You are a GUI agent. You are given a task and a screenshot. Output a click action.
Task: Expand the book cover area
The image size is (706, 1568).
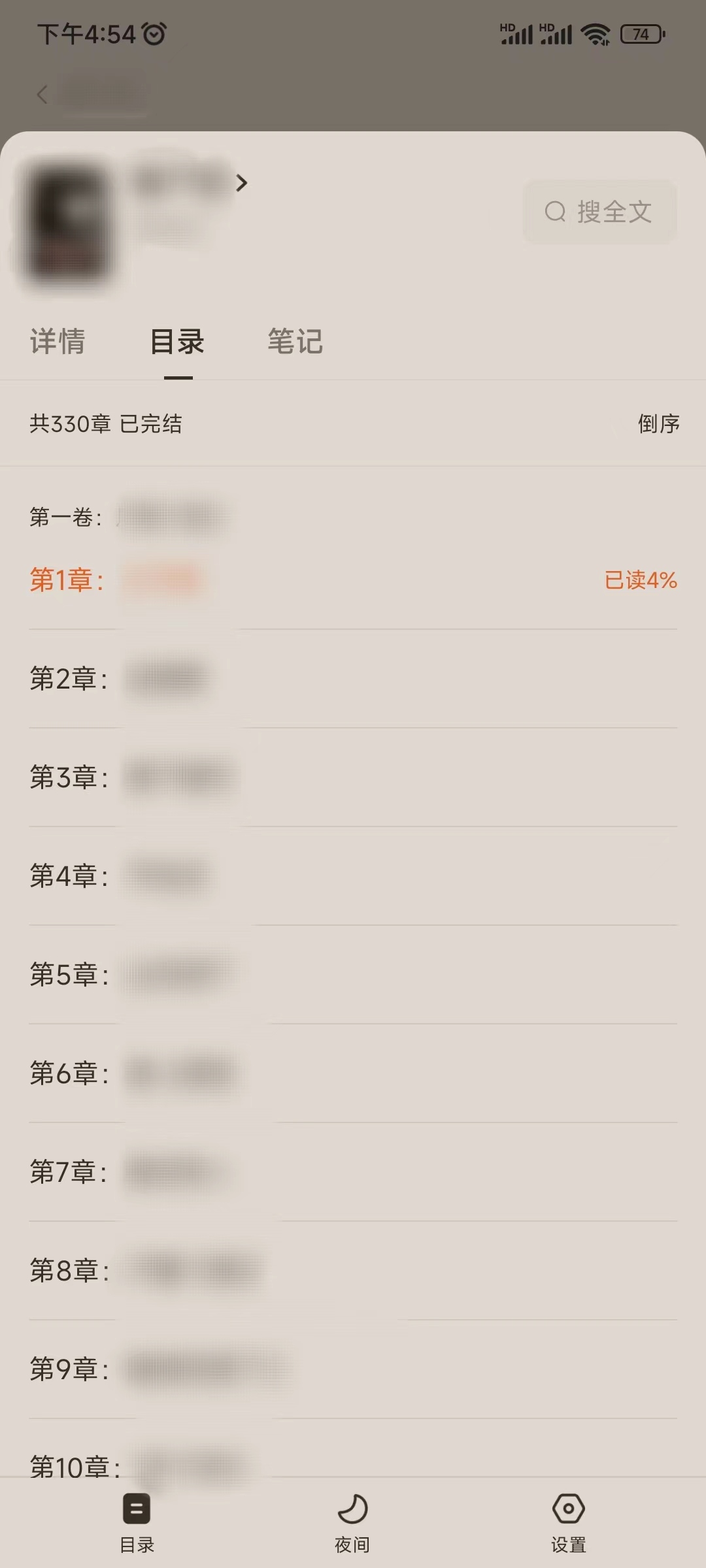pos(65,219)
